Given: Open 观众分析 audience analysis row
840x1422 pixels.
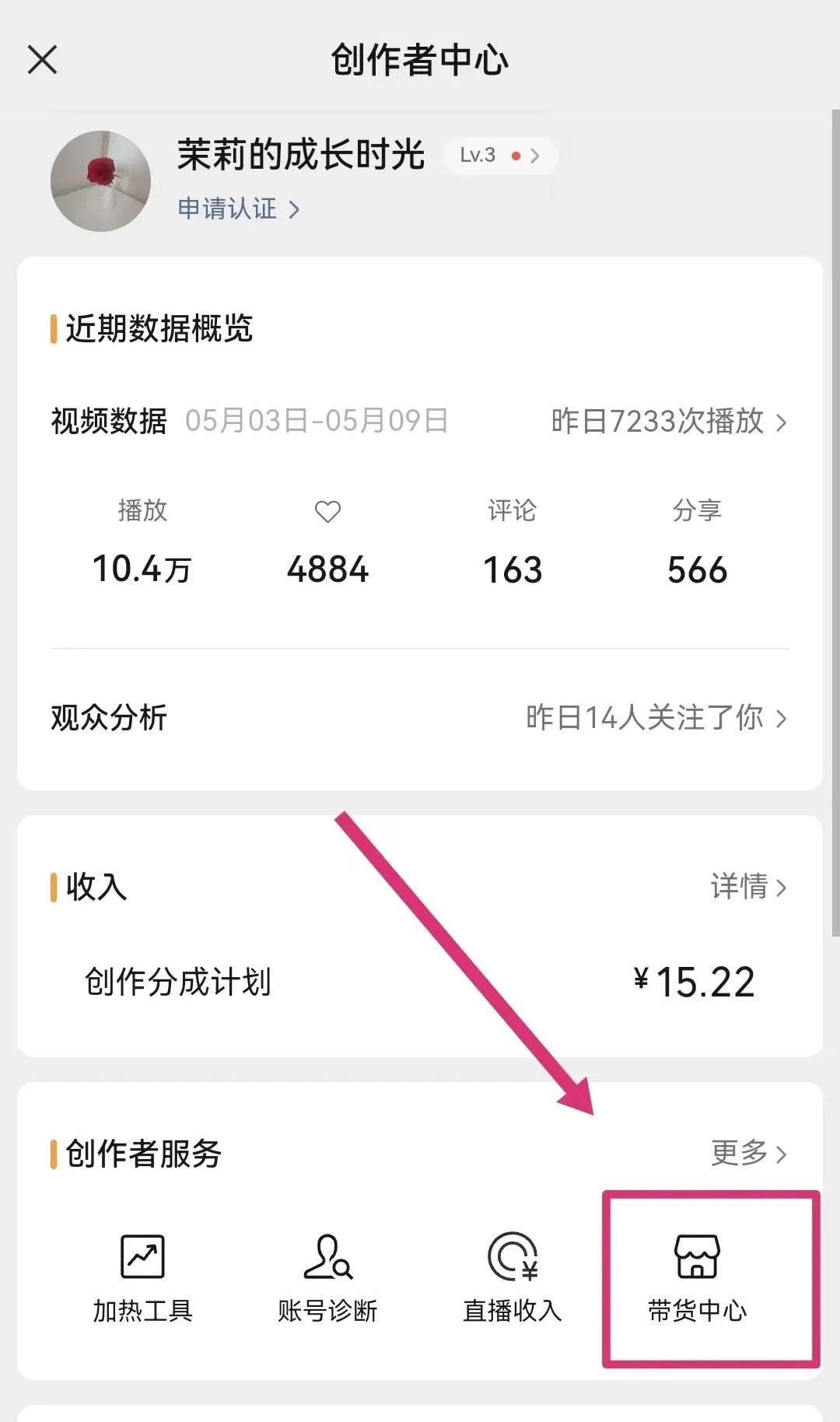Looking at the screenshot, I should click(420, 717).
